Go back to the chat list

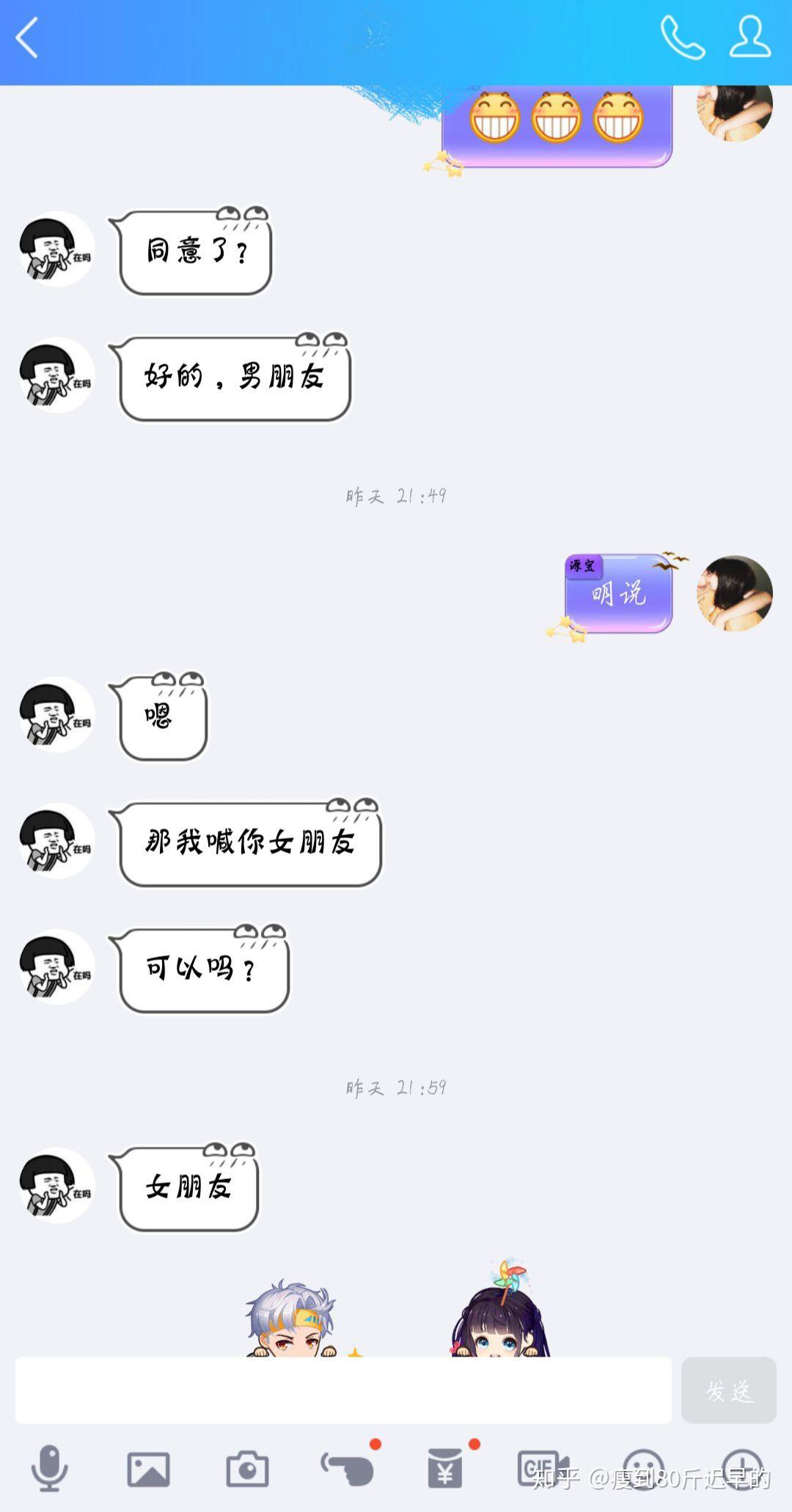28,38
